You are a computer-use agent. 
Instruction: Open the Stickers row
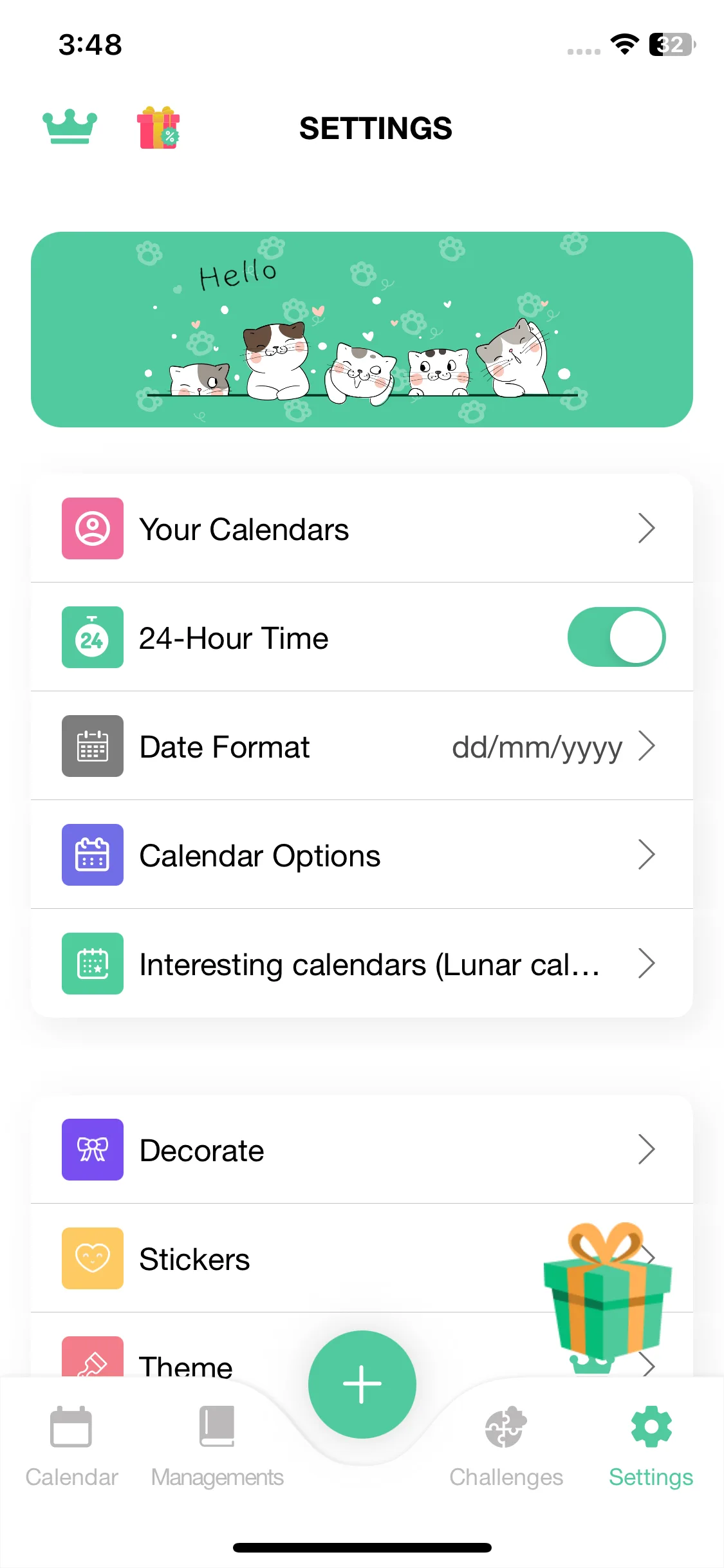pyautogui.click(x=290, y=1258)
